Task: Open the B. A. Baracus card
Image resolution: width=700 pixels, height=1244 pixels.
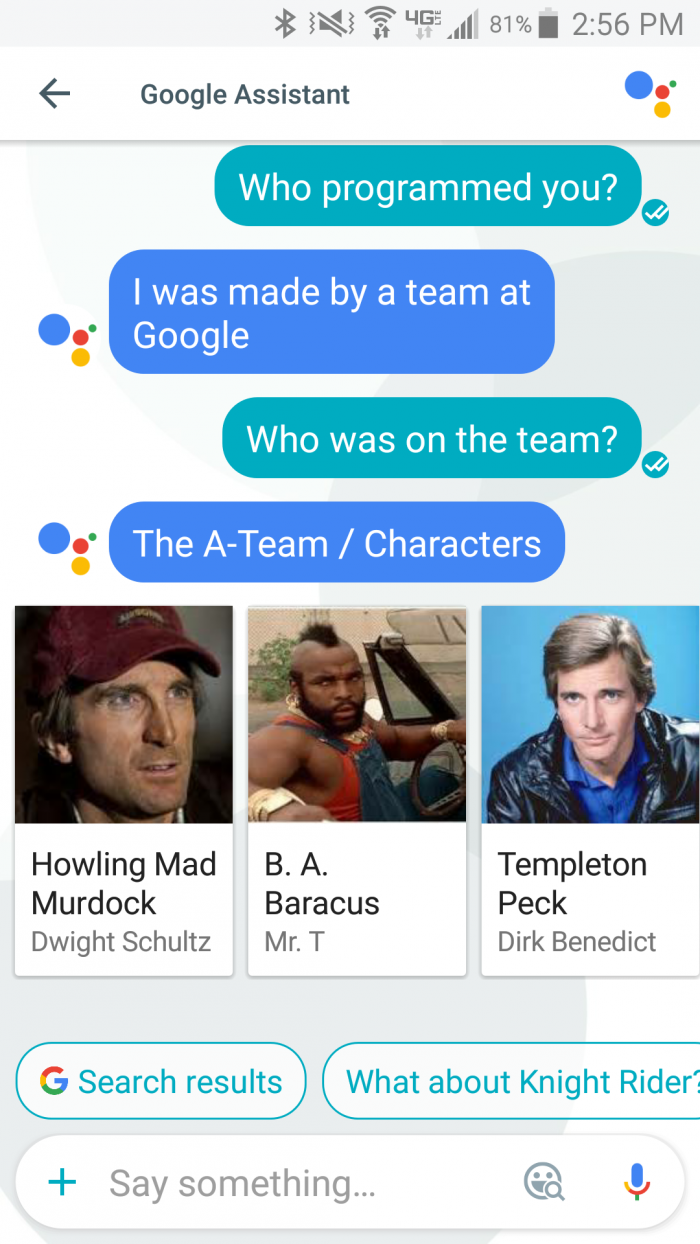Action: point(357,790)
